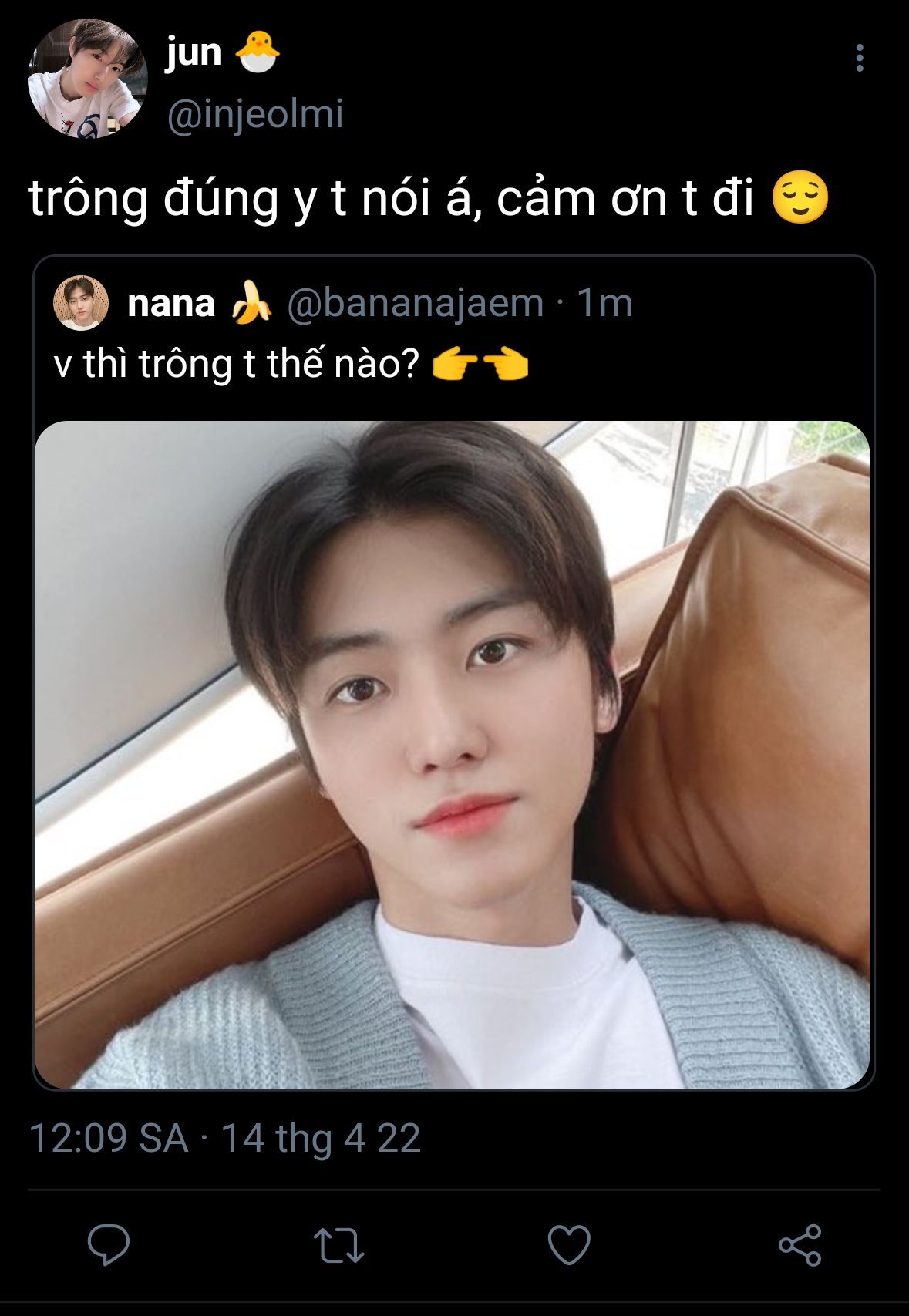Viewport: 909px width, 1316px height.
Task: View the photo in the quoted tweet
Action: coord(453,754)
